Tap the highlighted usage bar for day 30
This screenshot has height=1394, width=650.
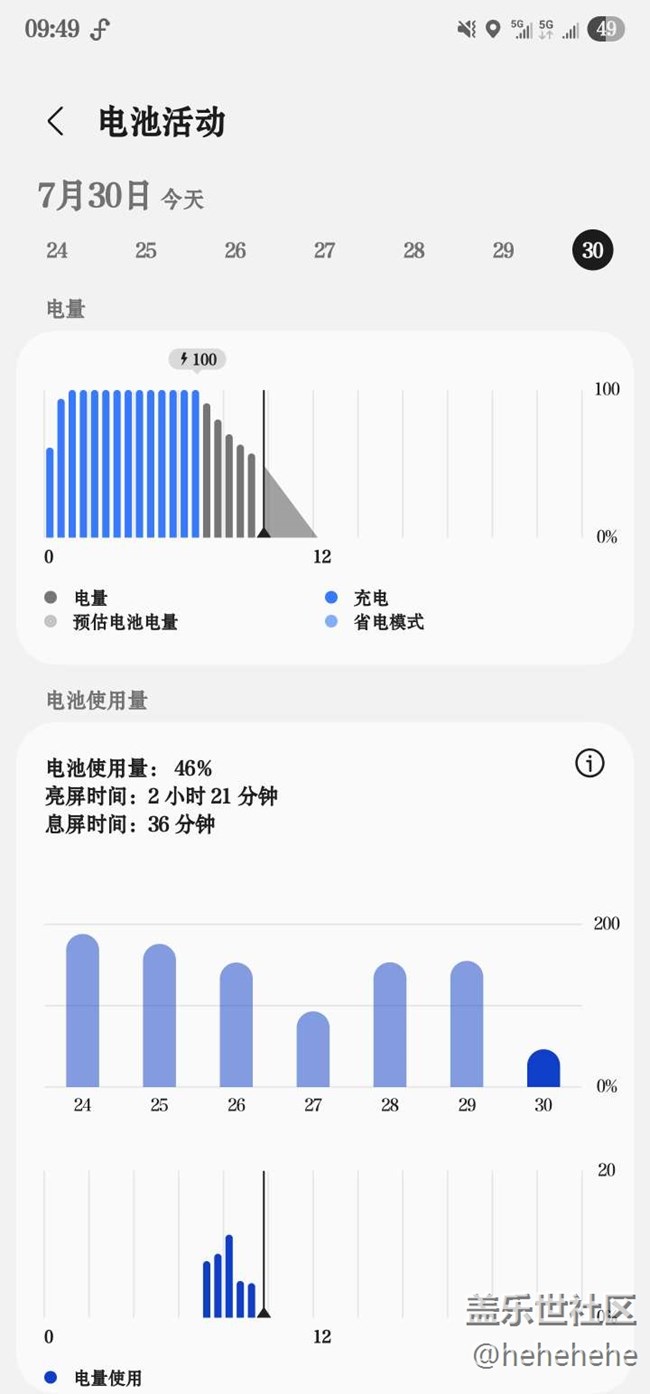click(x=543, y=1069)
